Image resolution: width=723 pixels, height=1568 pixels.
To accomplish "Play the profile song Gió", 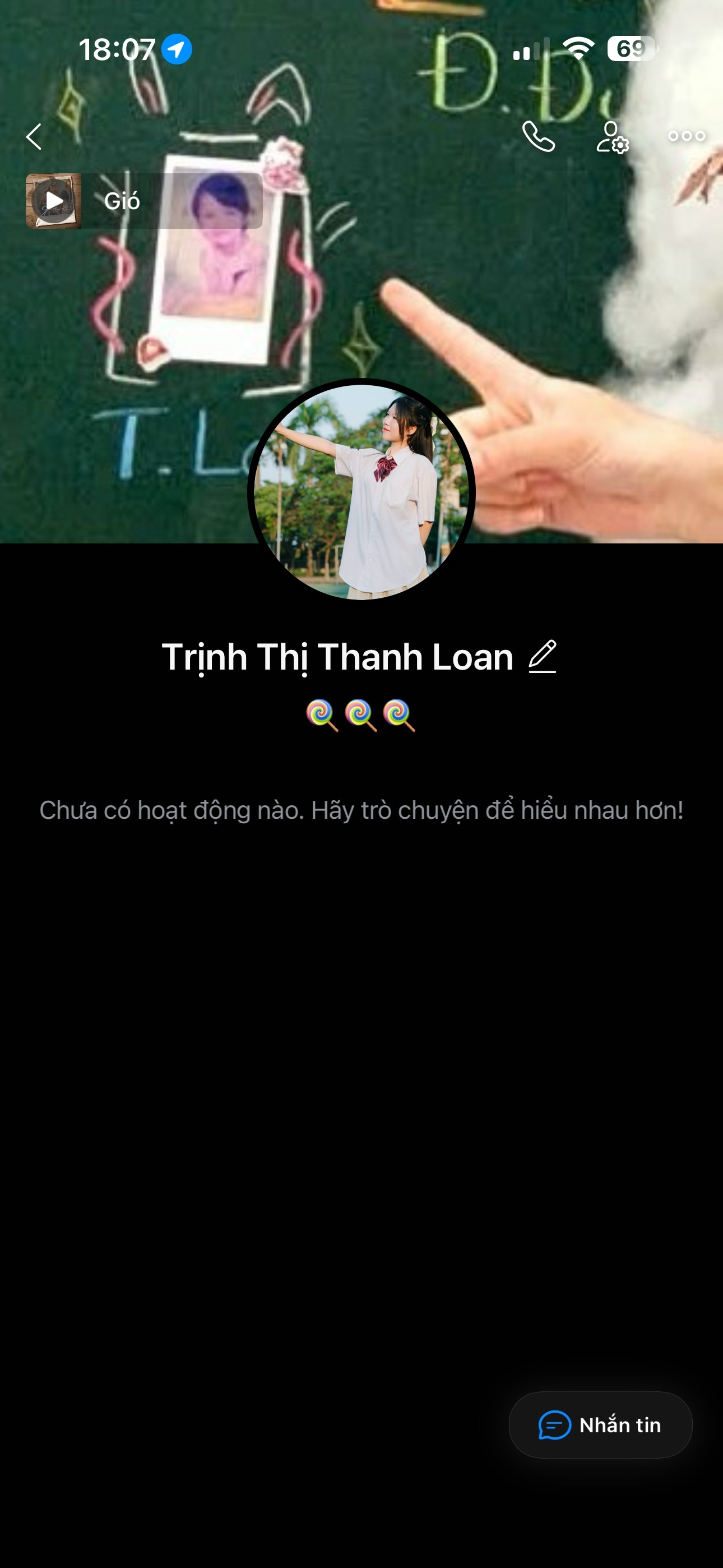I will pyautogui.click(x=54, y=201).
